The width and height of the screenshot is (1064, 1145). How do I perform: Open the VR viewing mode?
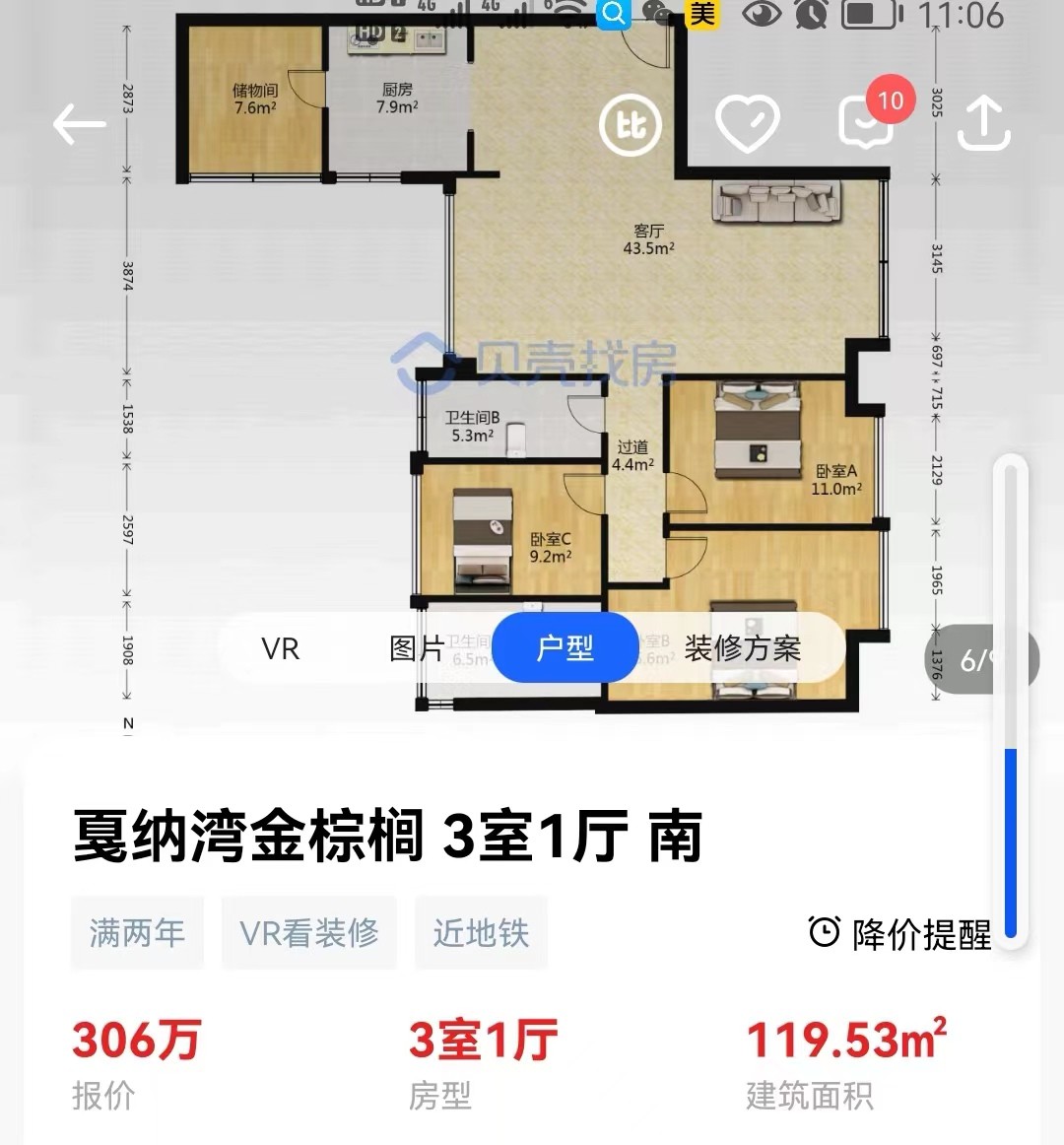pos(280,647)
